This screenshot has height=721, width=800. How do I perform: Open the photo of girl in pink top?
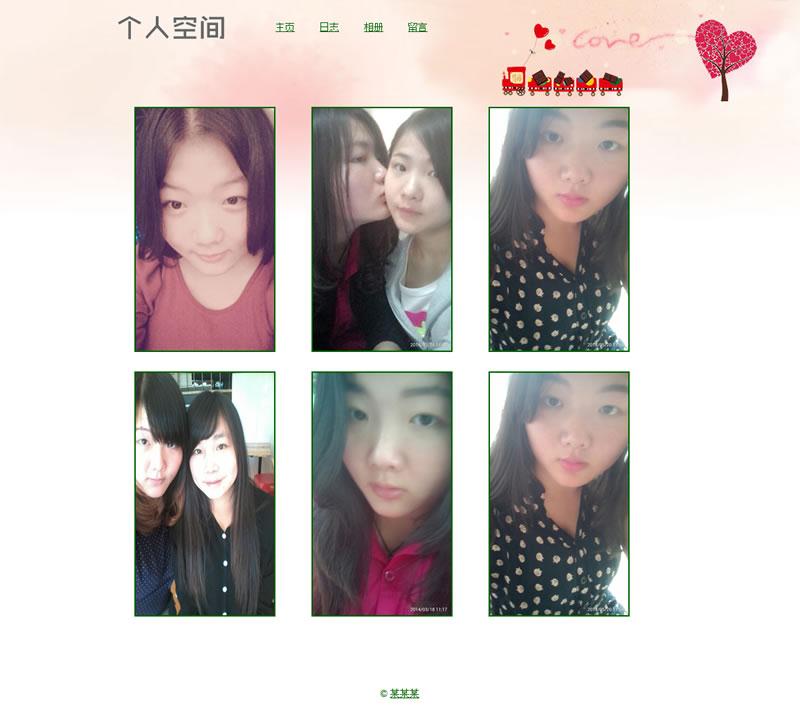coord(205,229)
